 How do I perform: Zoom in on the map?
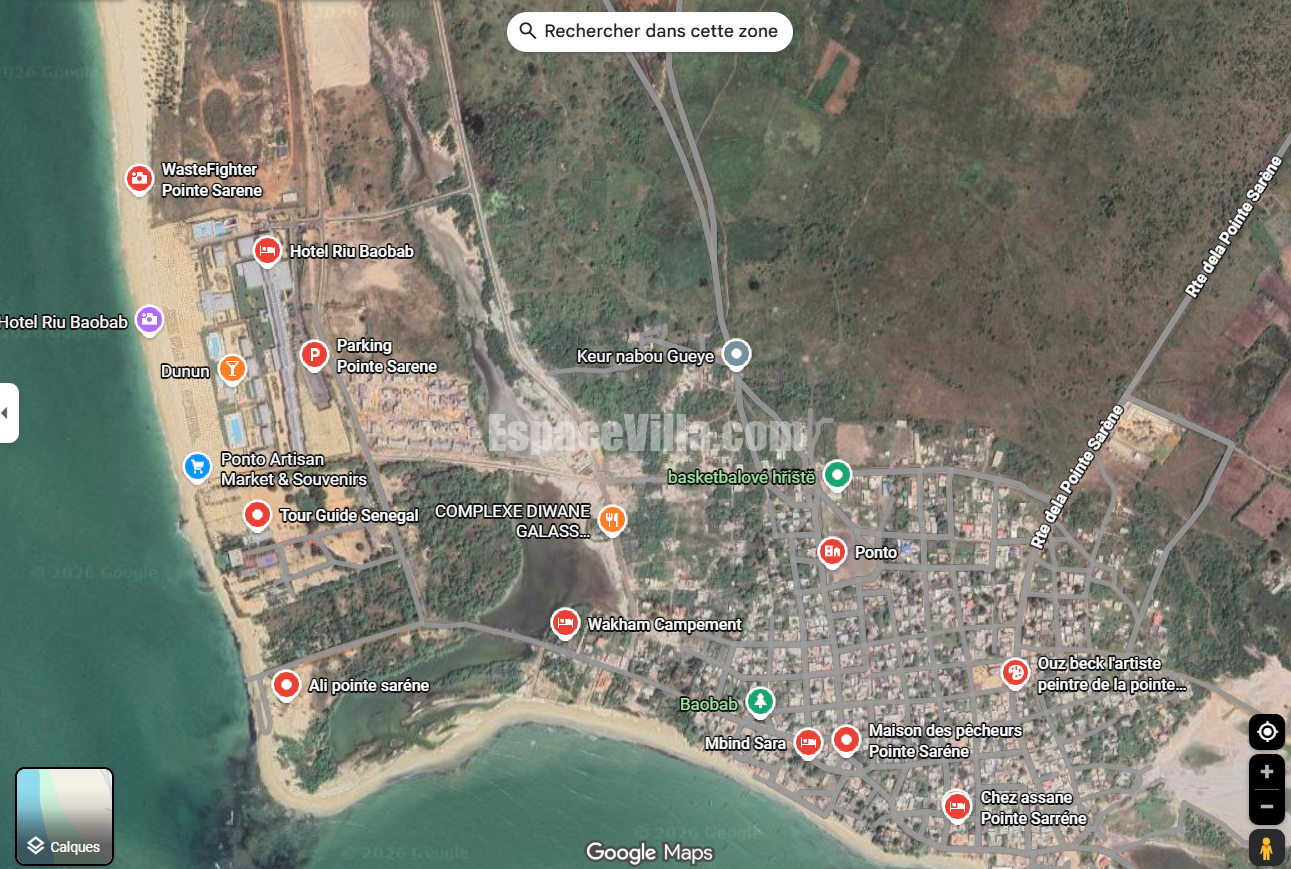(x=1266, y=772)
